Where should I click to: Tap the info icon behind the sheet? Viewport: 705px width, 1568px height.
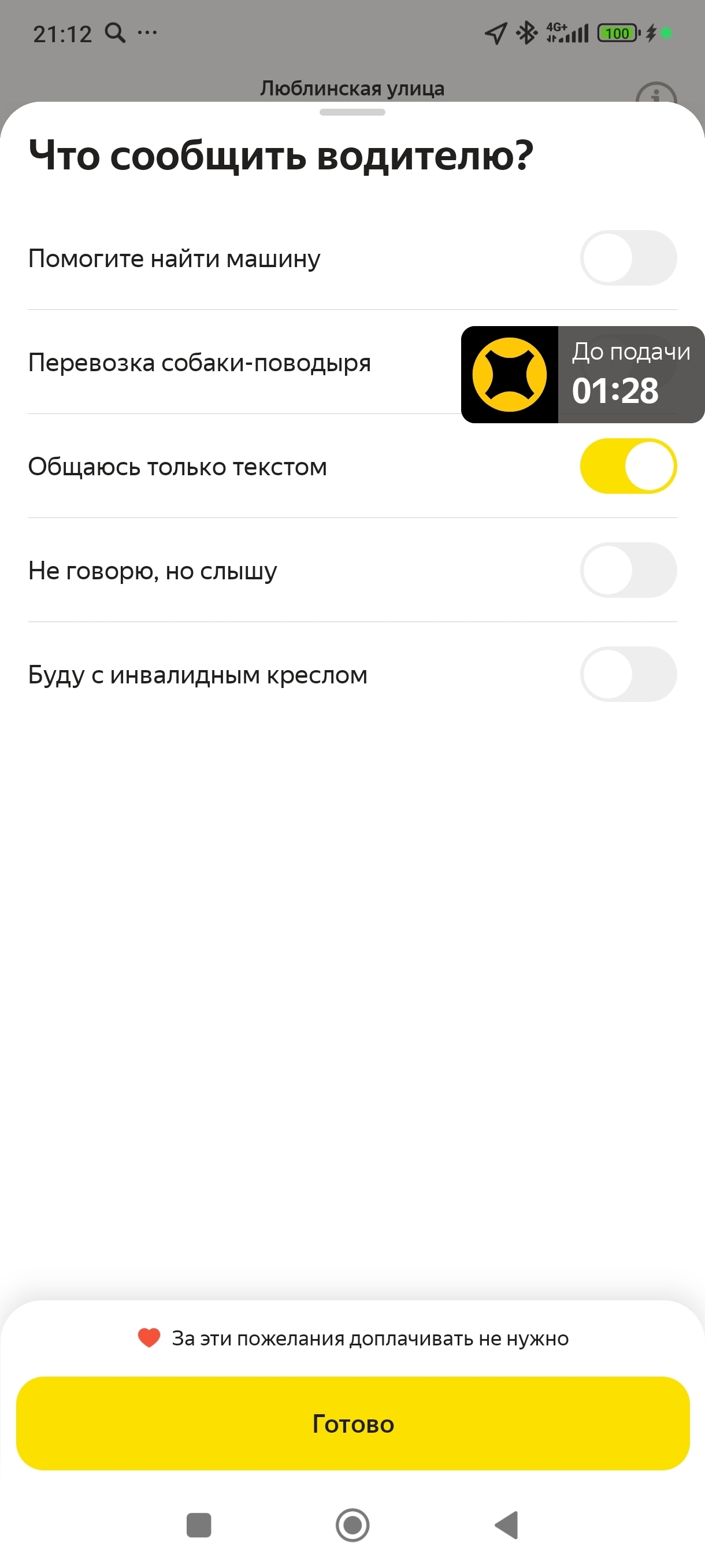[x=655, y=94]
